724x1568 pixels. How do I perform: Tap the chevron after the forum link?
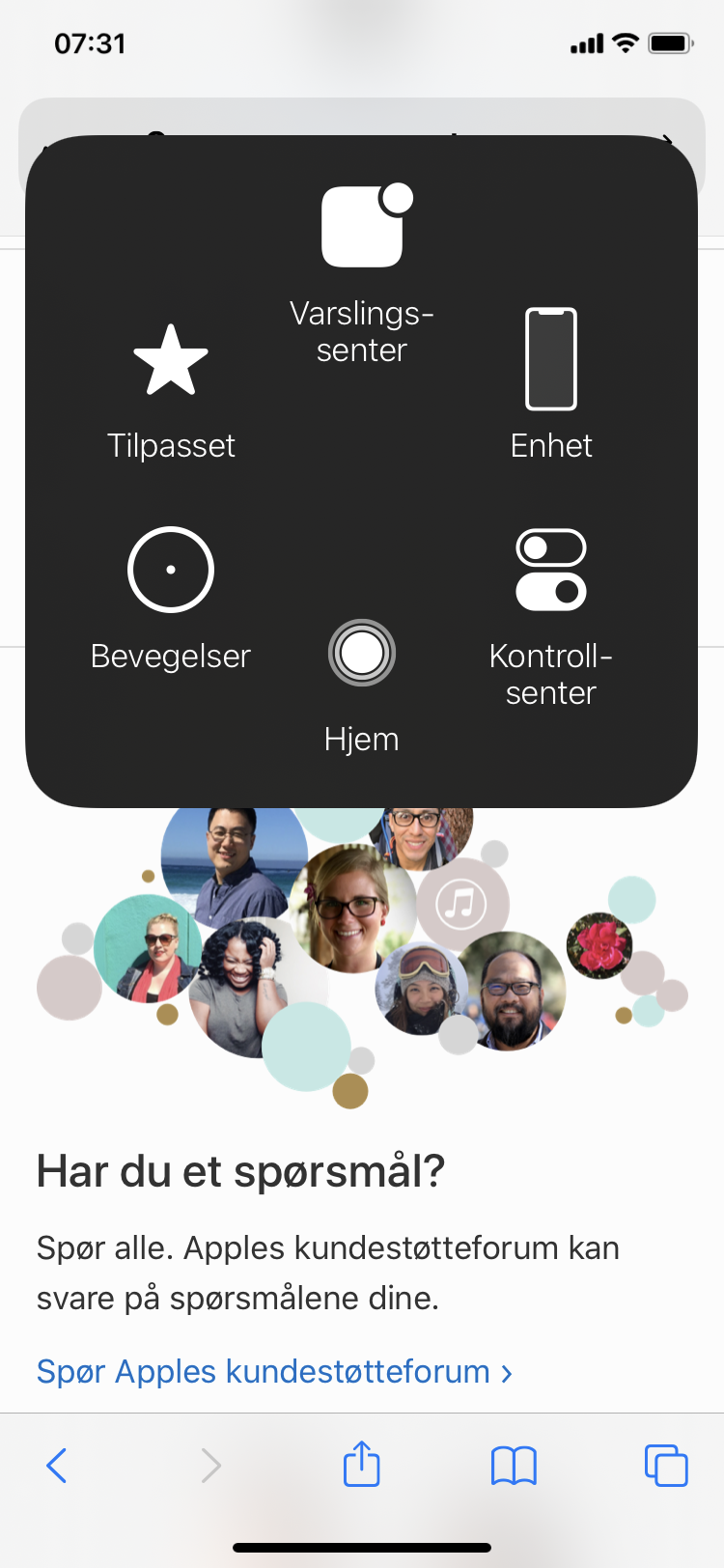[x=506, y=1371]
